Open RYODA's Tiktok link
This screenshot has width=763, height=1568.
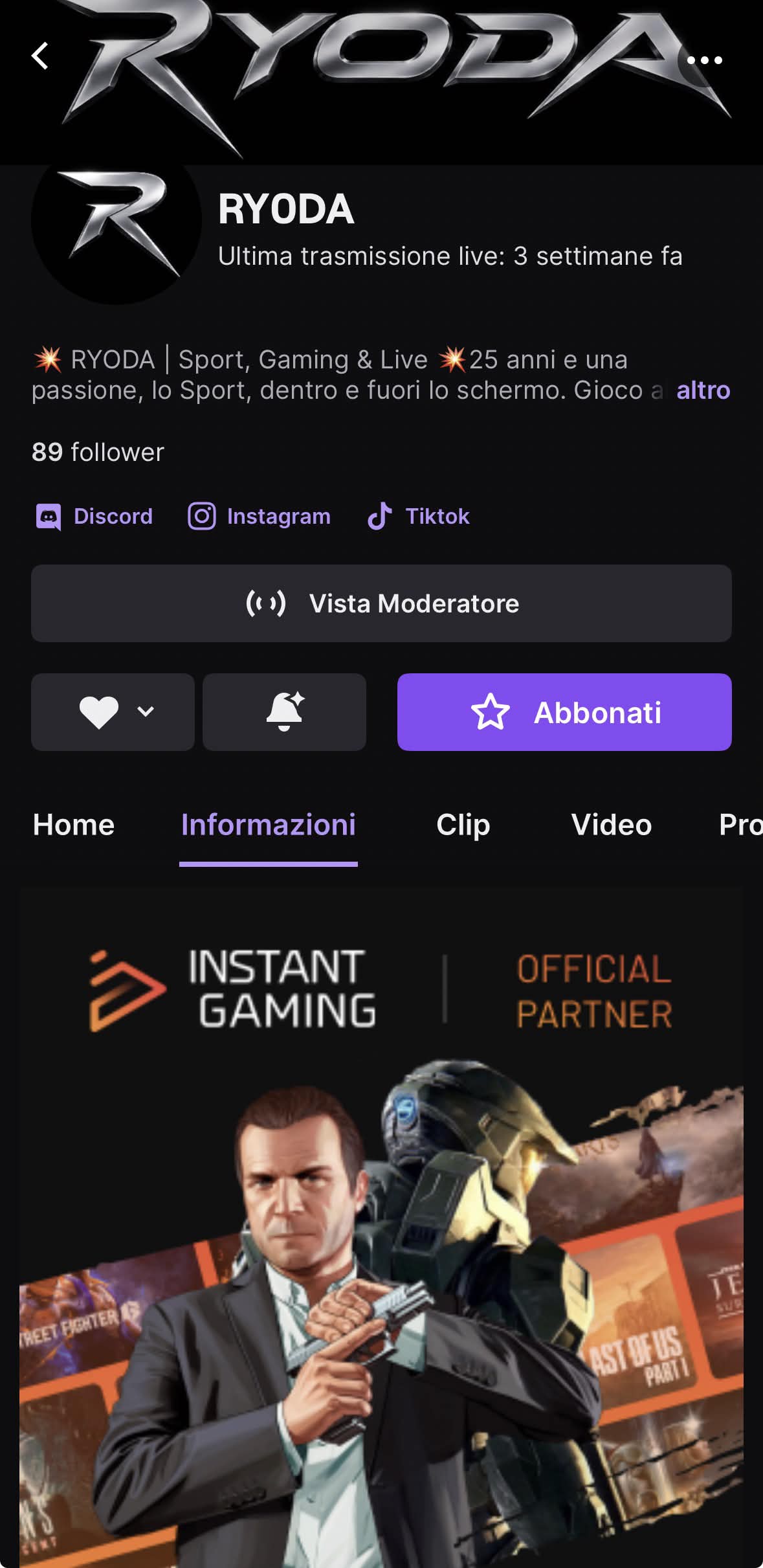[x=418, y=517]
